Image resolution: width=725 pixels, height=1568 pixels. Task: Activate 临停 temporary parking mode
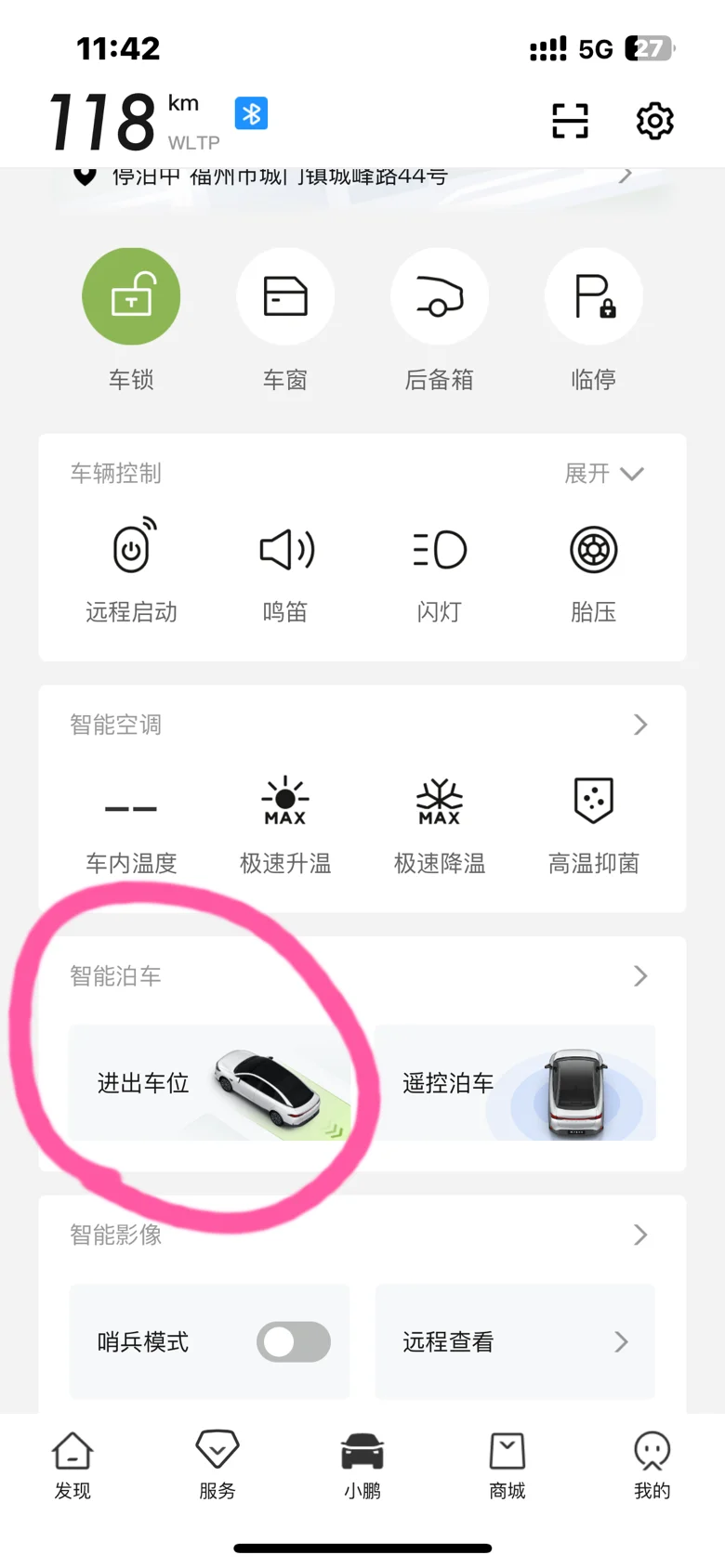point(593,297)
